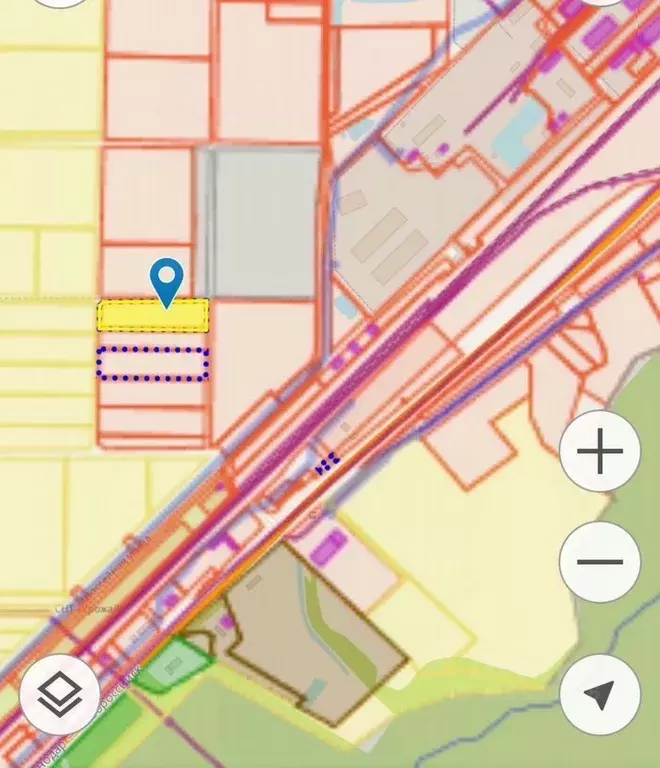Zoom out of the map
This screenshot has height=768, width=660.
pyautogui.click(x=600, y=562)
